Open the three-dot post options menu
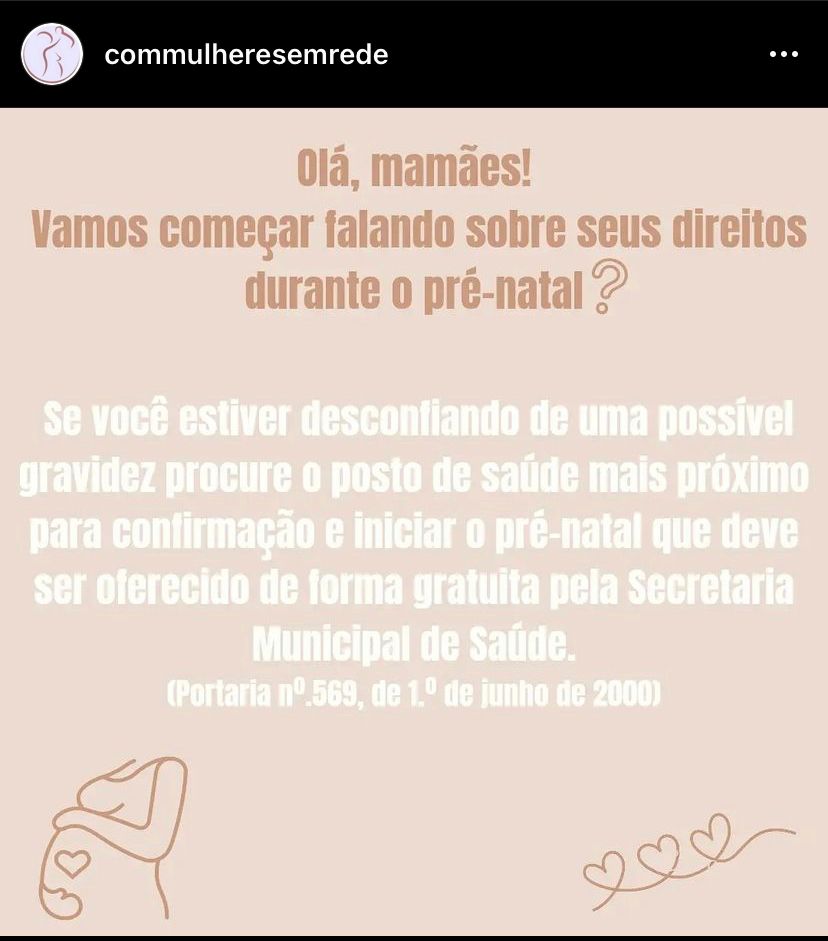The width and height of the screenshot is (828, 941). [783, 55]
